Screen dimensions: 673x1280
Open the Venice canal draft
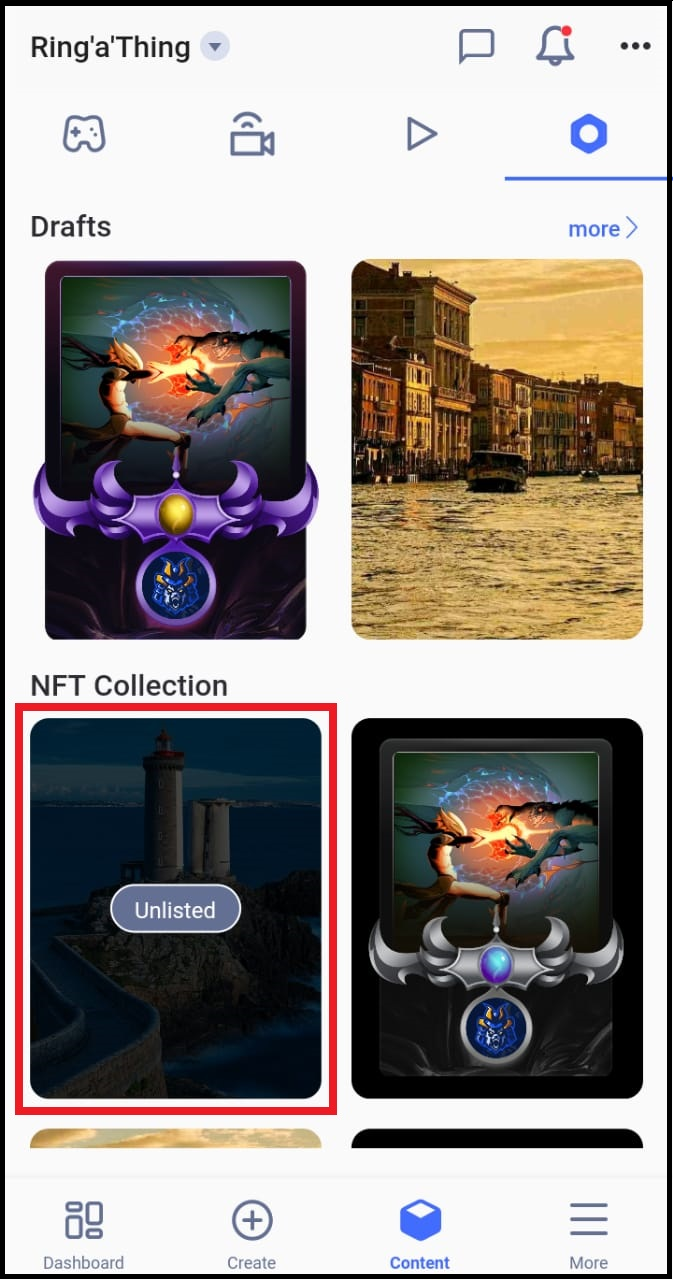tap(497, 450)
